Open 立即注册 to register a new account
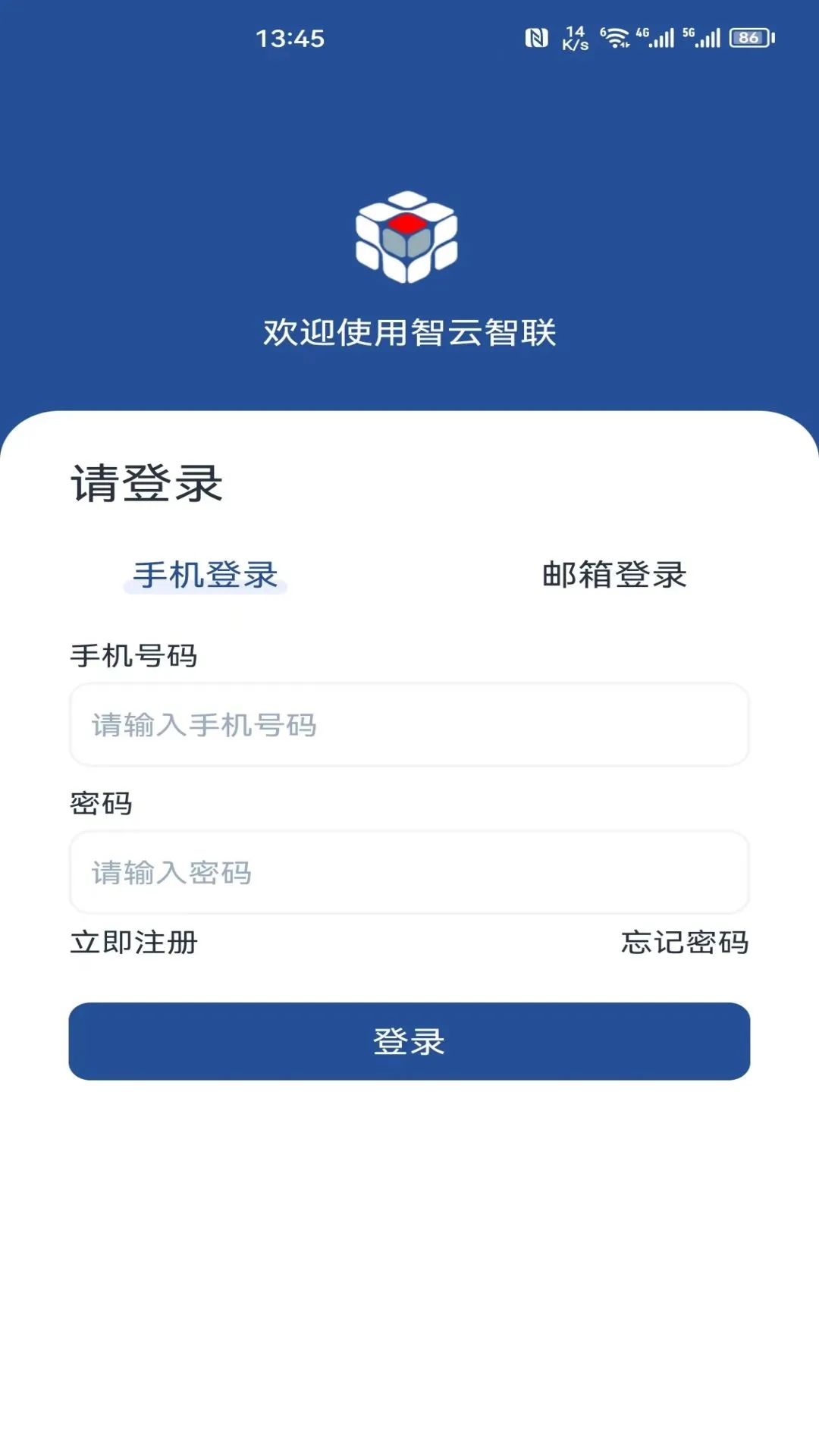This screenshot has width=819, height=1456. tap(133, 944)
